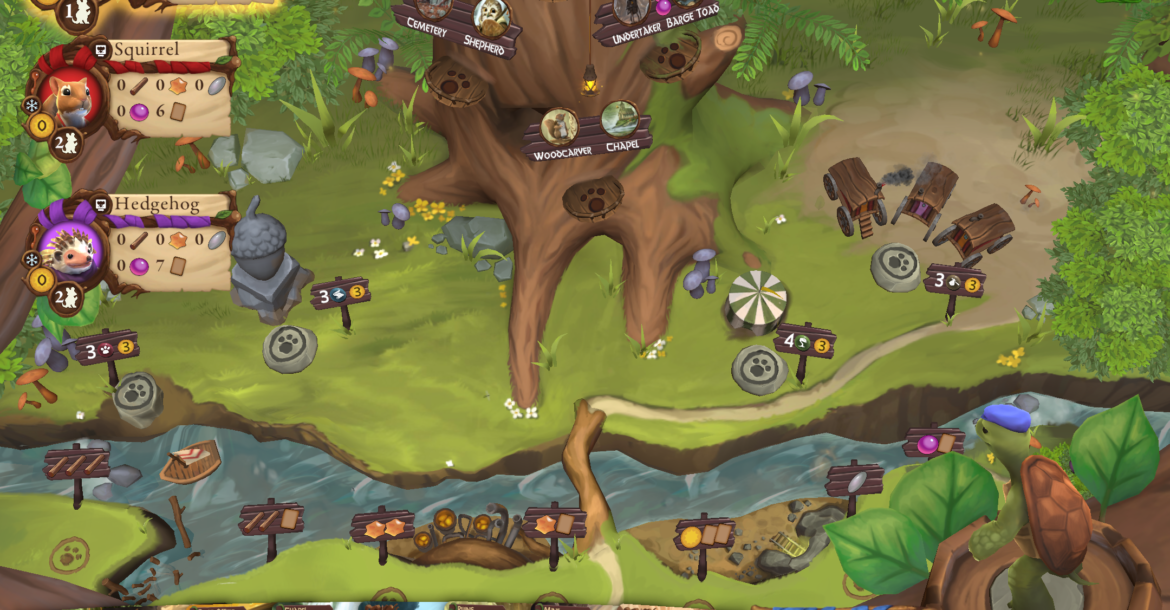Place worker on paw stone near striped tent
The width and height of the screenshot is (1170, 610).
pos(759,369)
